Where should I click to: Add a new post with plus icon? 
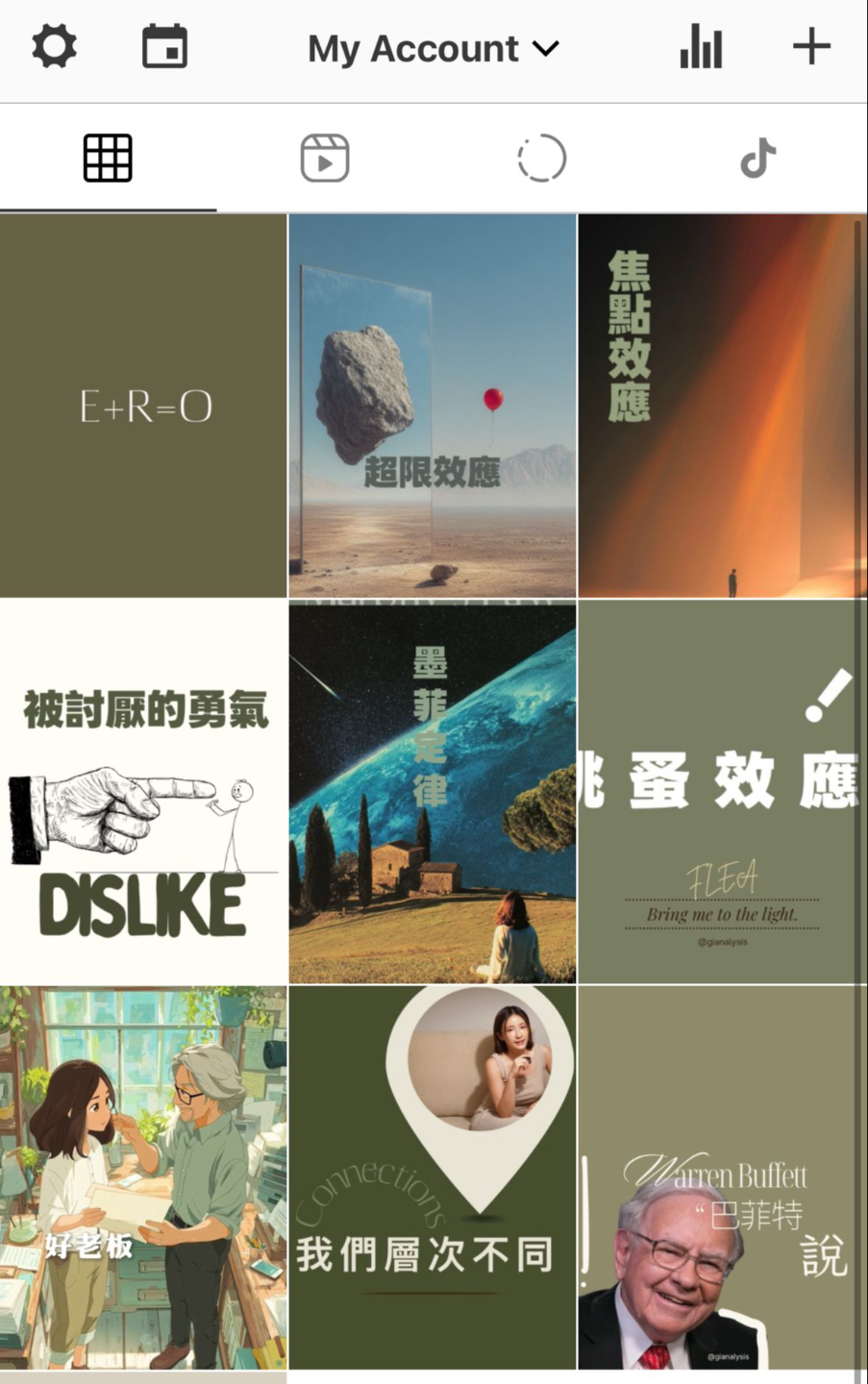(x=811, y=46)
